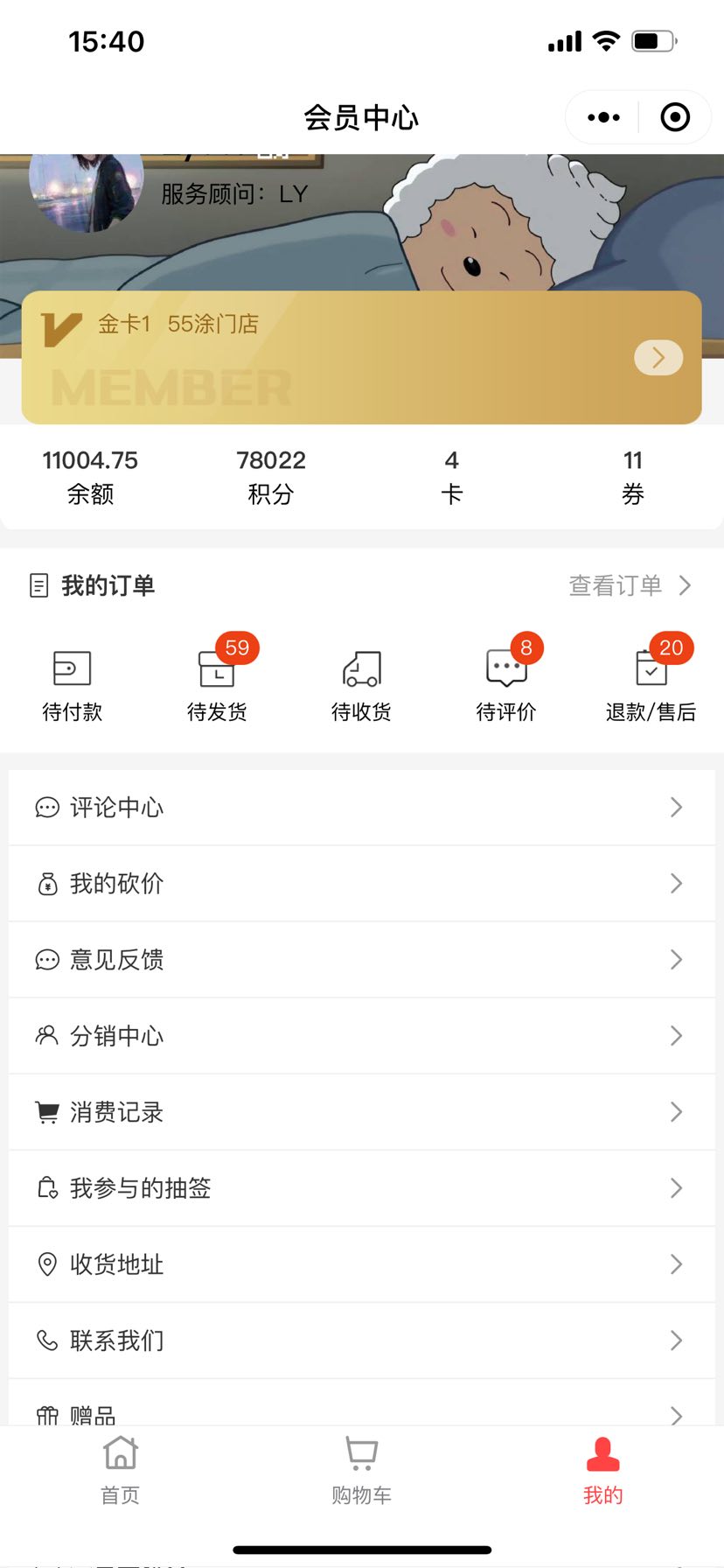Switch to the 首页 home tab
724x1568 pixels.
click(x=121, y=1471)
